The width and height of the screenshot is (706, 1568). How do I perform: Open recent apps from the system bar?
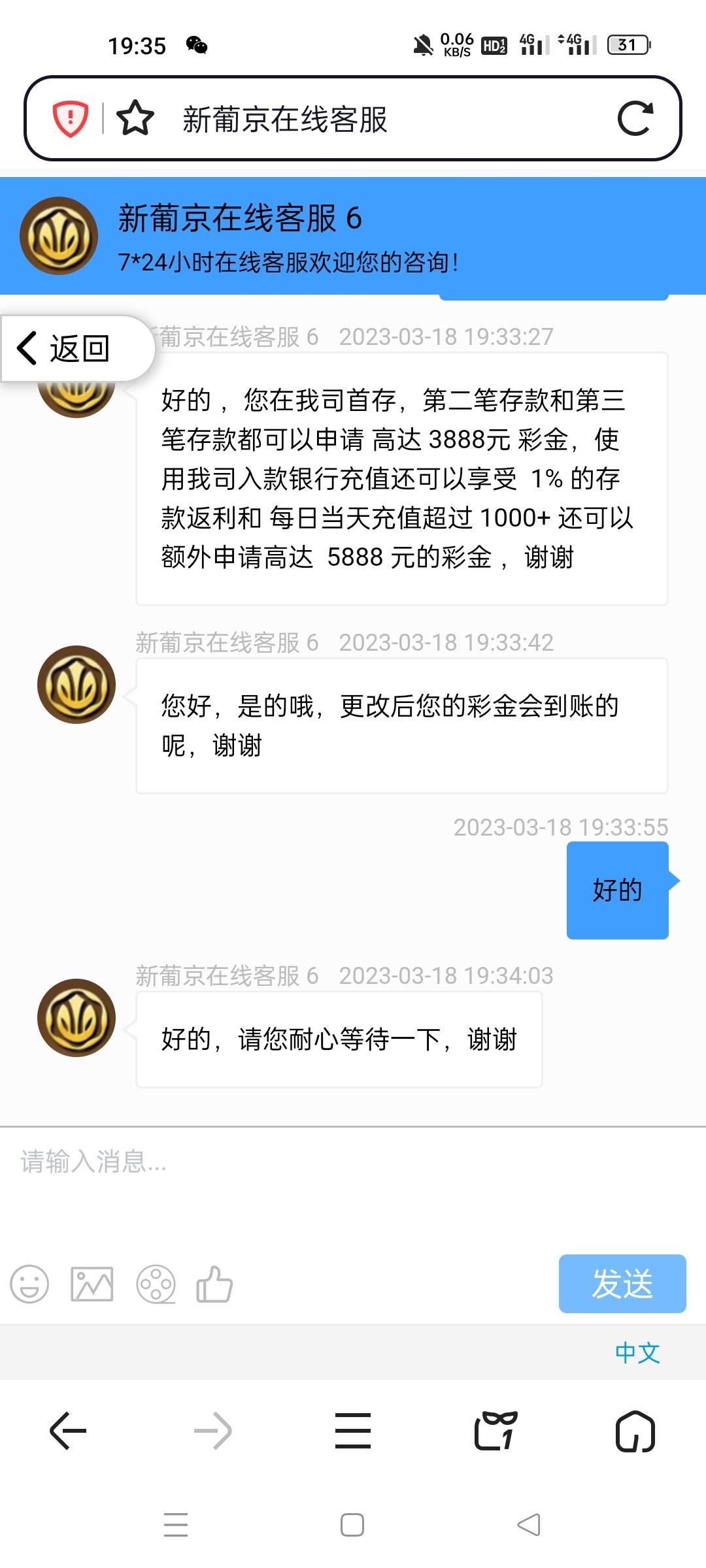pos(176,1525)
